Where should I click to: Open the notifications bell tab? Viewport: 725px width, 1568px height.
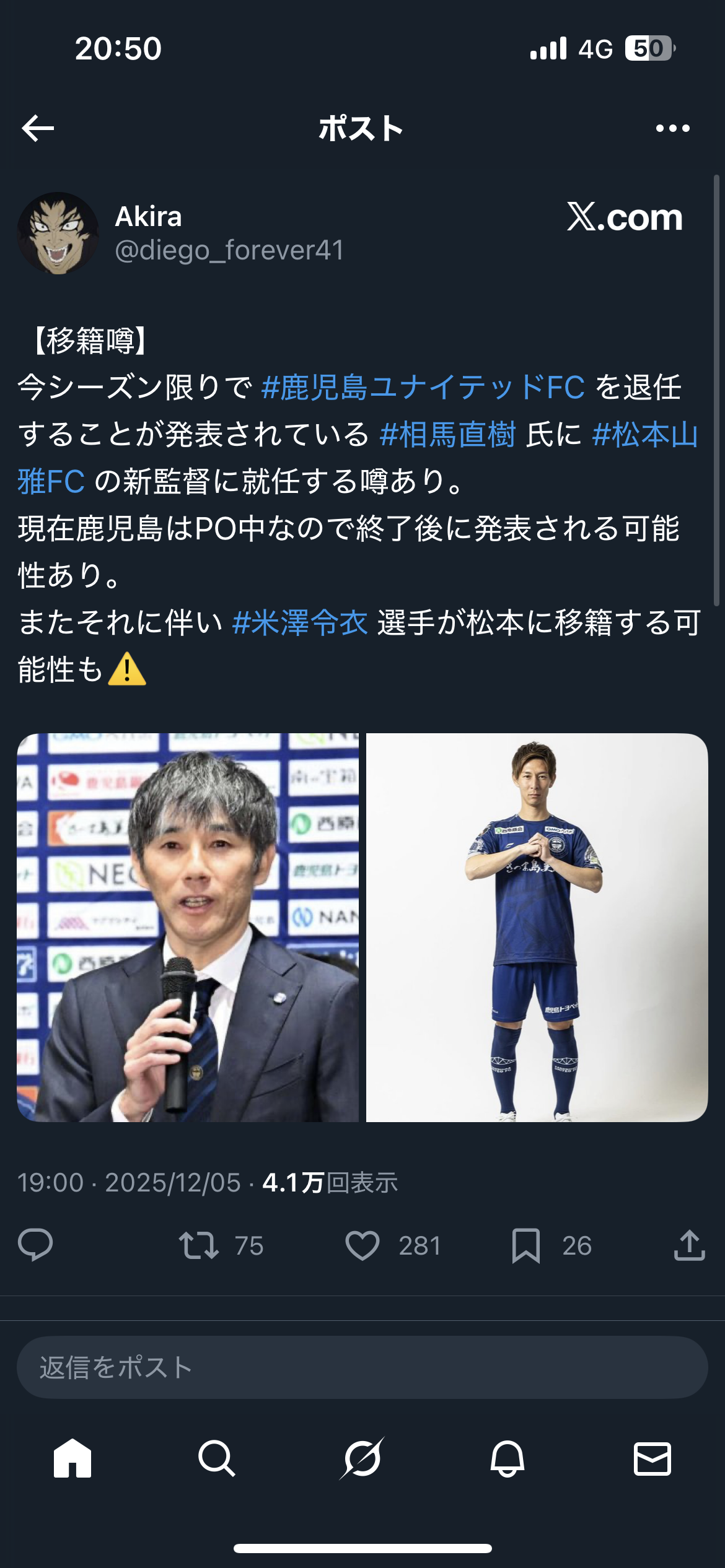pos(507,1458)
